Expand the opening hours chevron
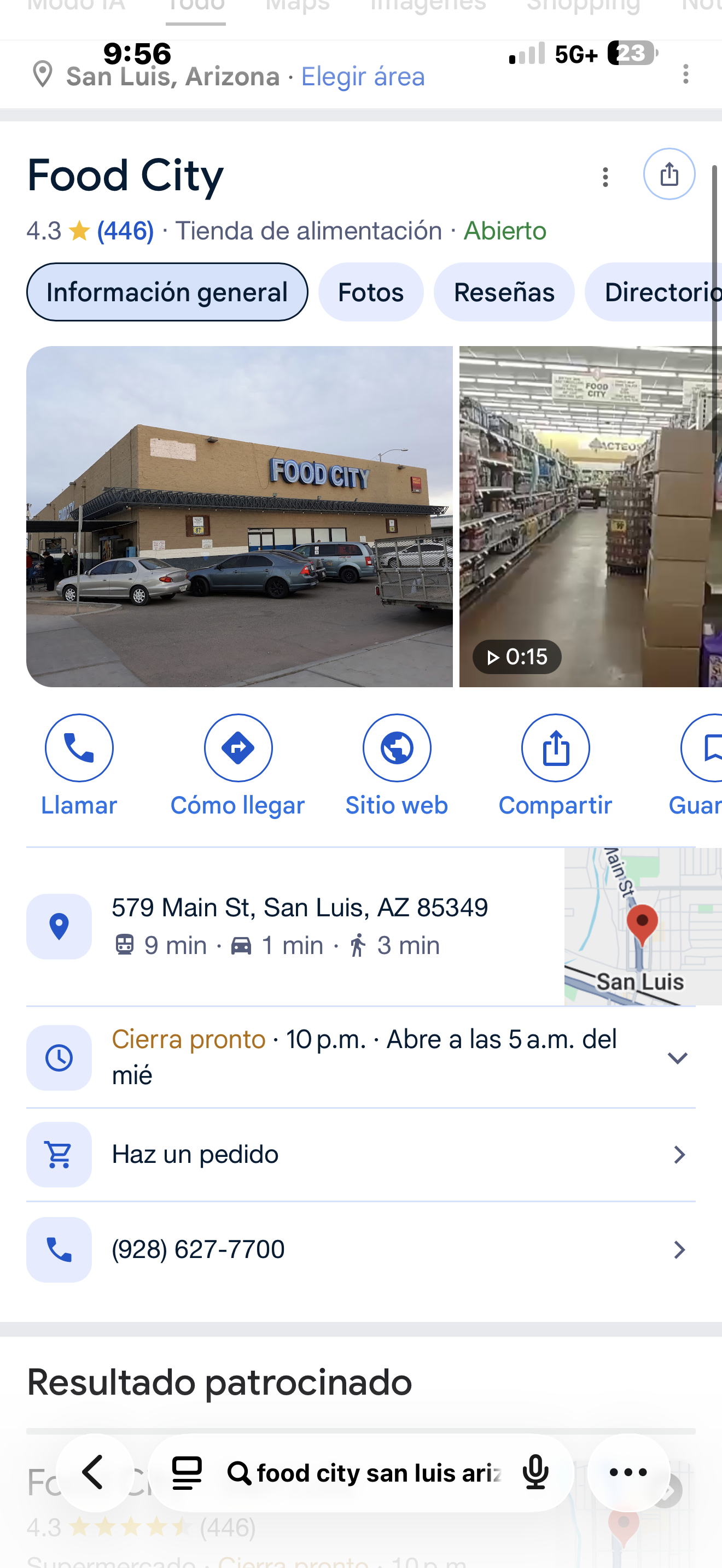Screen dimensions: 722x1568 pyautogui.click(x=678, y=1058)
